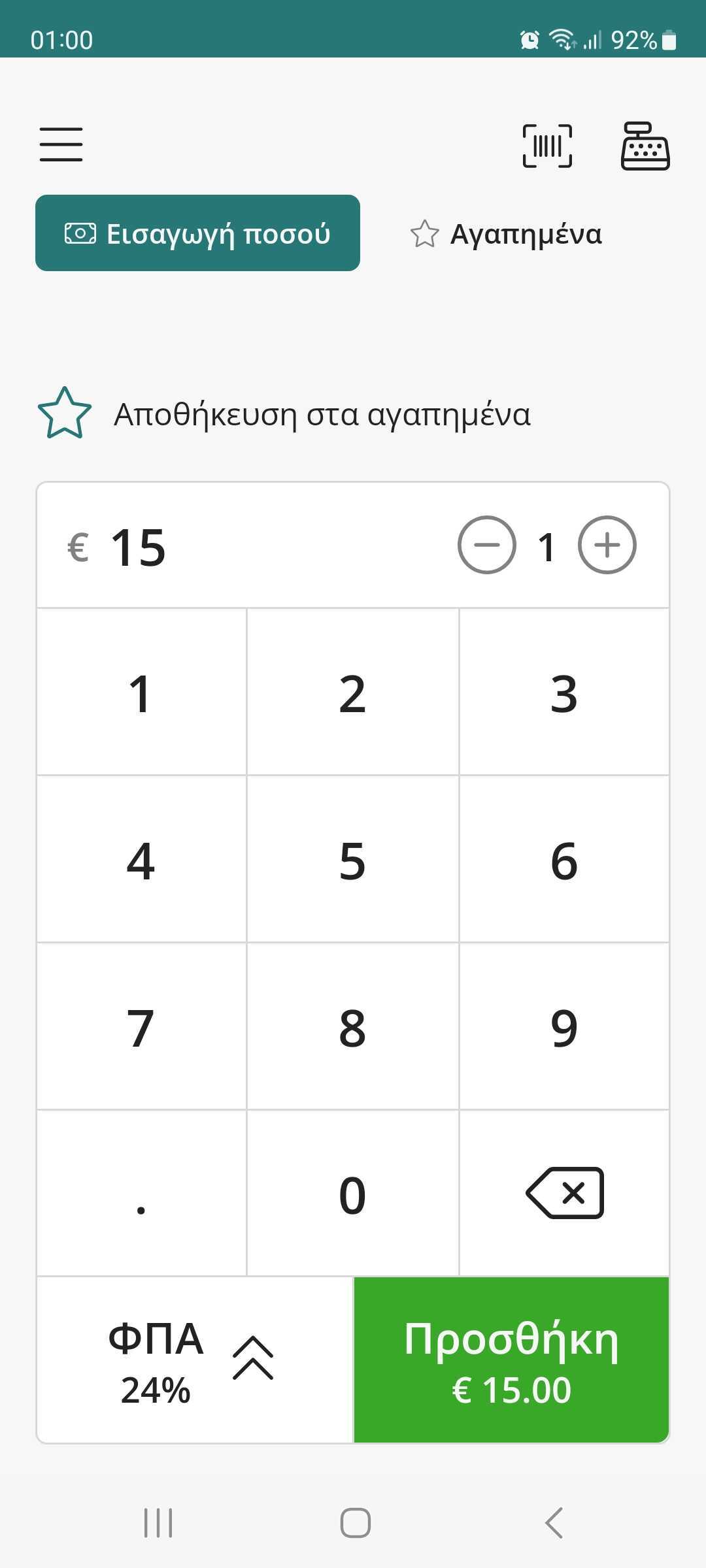706x1568 pixels.
Task: Open the hamburger menu
Action: point(61,144)
